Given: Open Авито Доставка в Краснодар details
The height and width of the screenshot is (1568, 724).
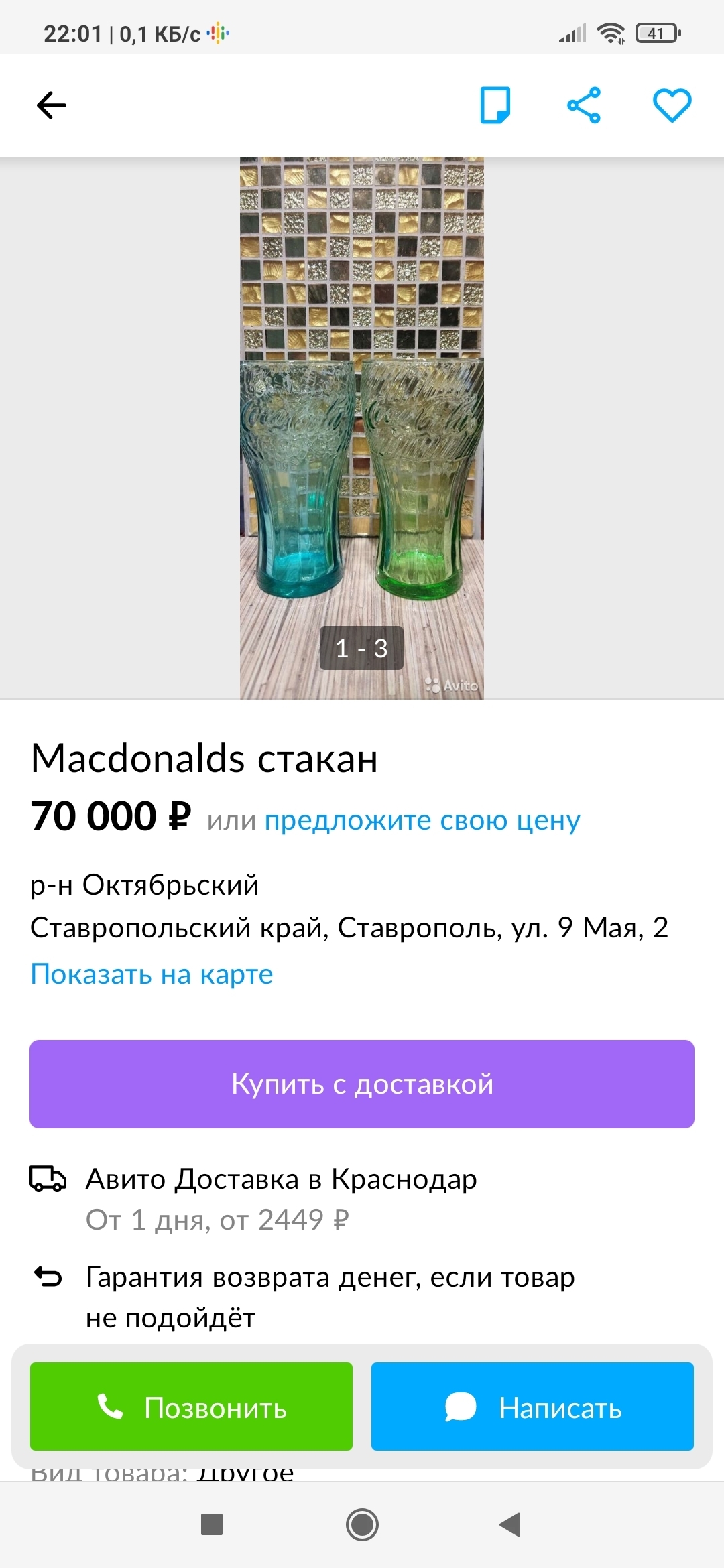Looking at the screenshot, I should tap(282, 1179).
